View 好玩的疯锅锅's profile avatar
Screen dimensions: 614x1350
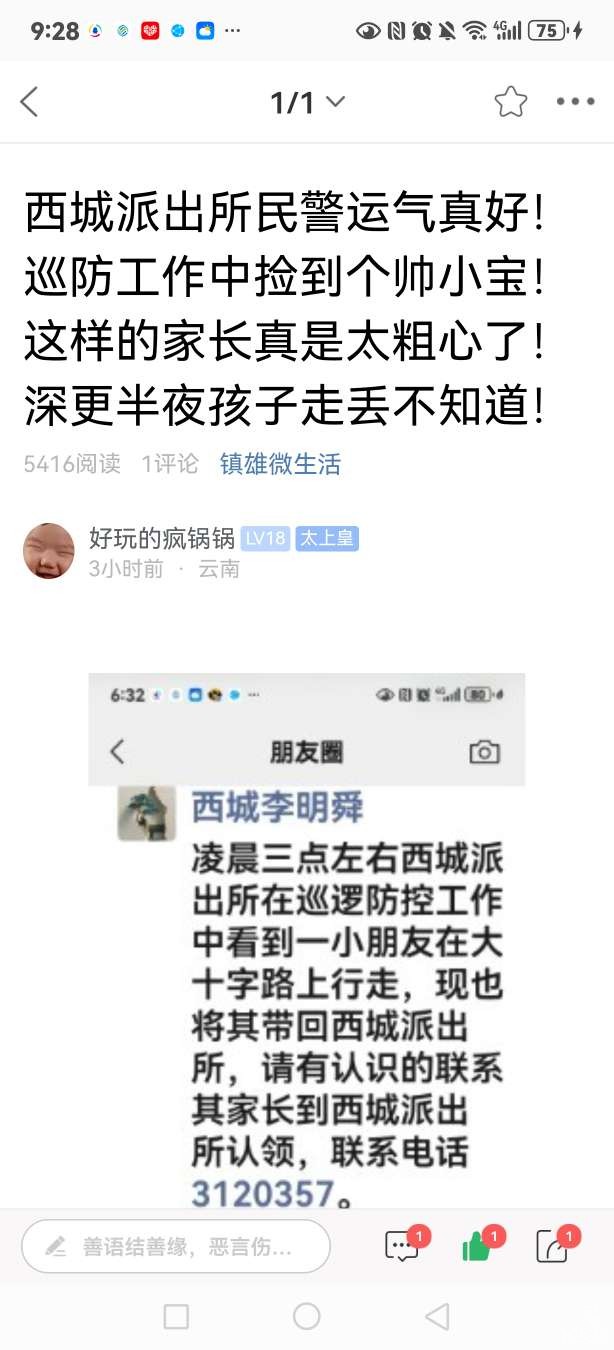tap(49, 551)
